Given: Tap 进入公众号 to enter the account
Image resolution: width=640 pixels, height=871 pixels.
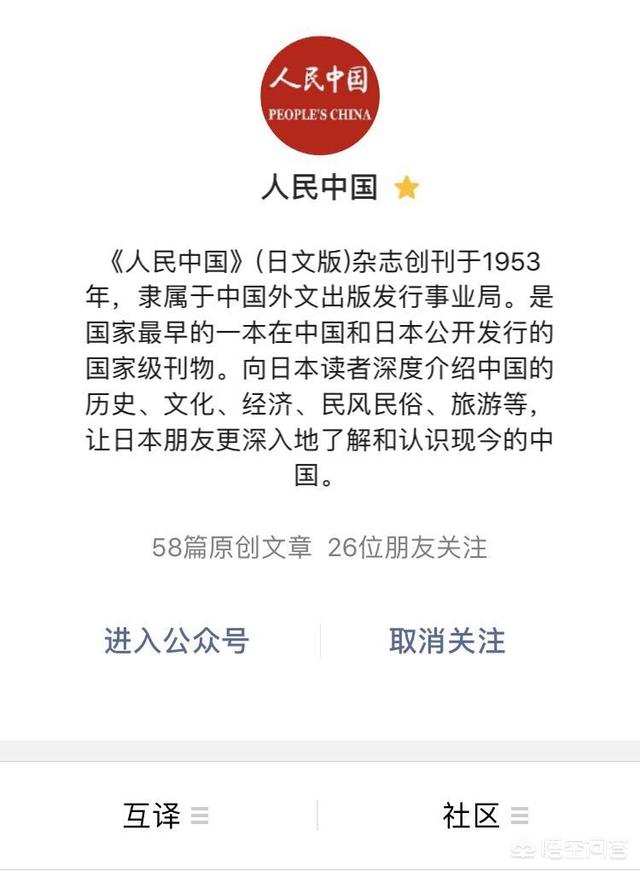Looking at the screenshot, I should 176,641.
